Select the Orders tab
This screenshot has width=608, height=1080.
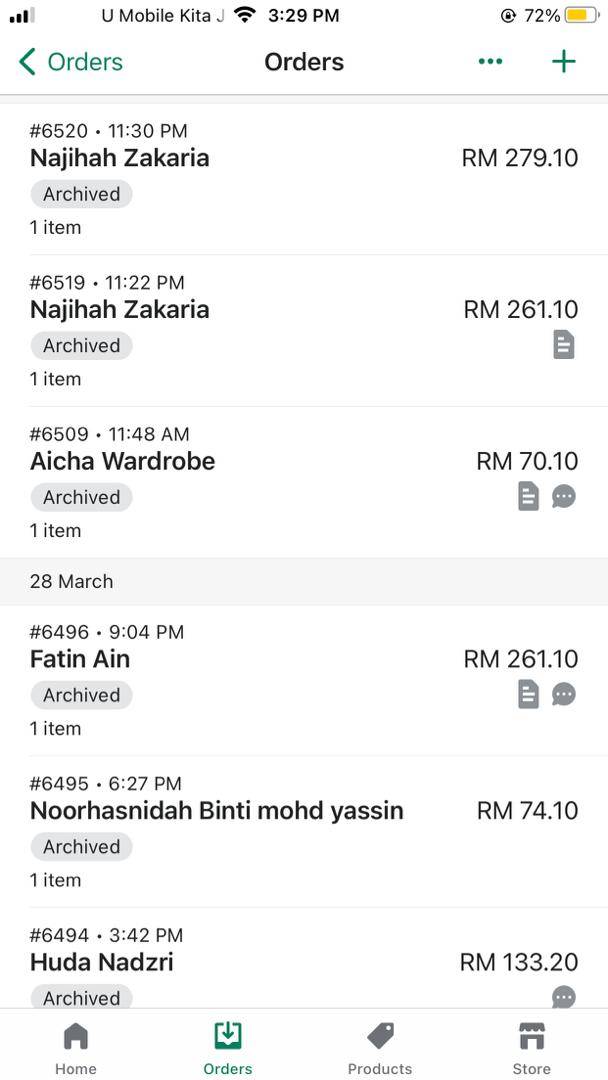[x=228, y=1047]
